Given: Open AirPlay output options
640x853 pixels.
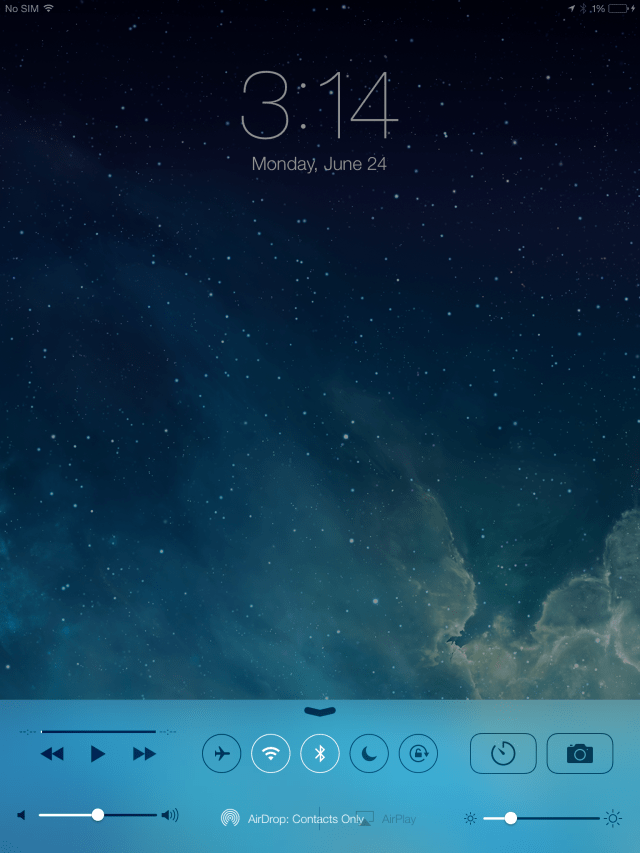Looking at the screenshot, I should (387, 818).
